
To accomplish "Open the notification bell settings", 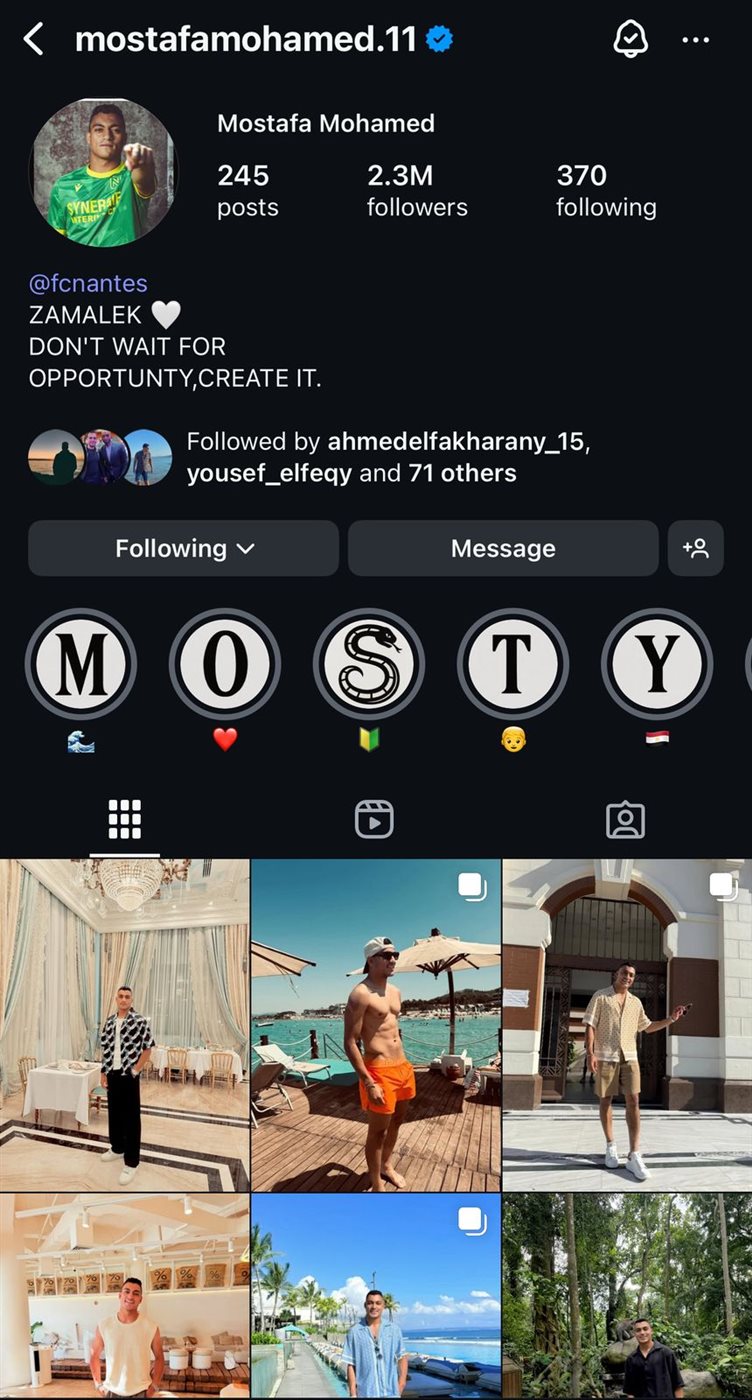I will click(x=630, y=40).
